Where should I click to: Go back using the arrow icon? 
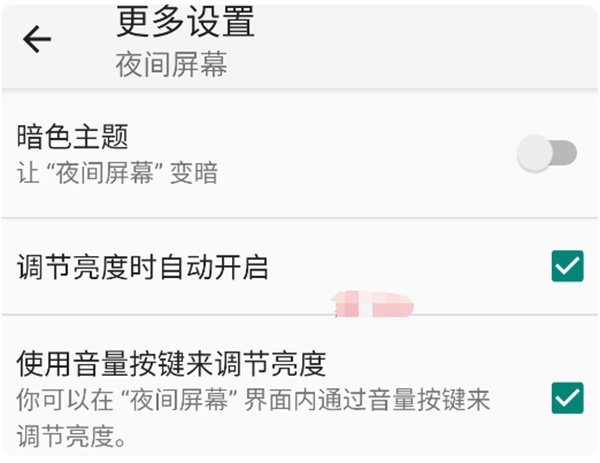37,39
